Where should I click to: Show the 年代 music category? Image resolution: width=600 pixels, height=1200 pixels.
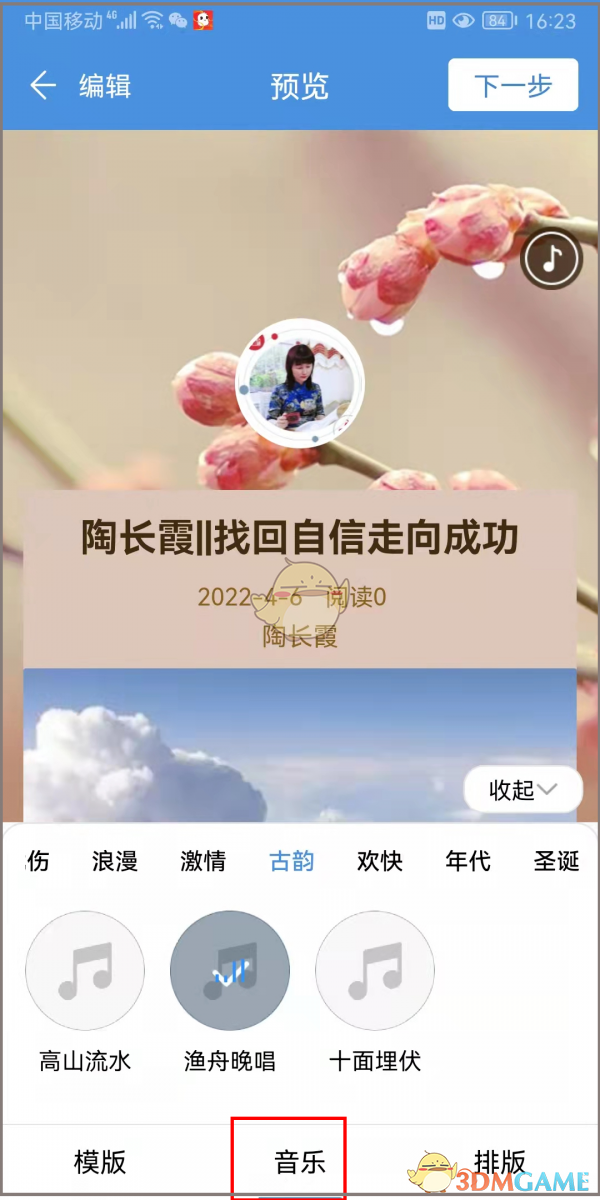[x=468, y=861]
